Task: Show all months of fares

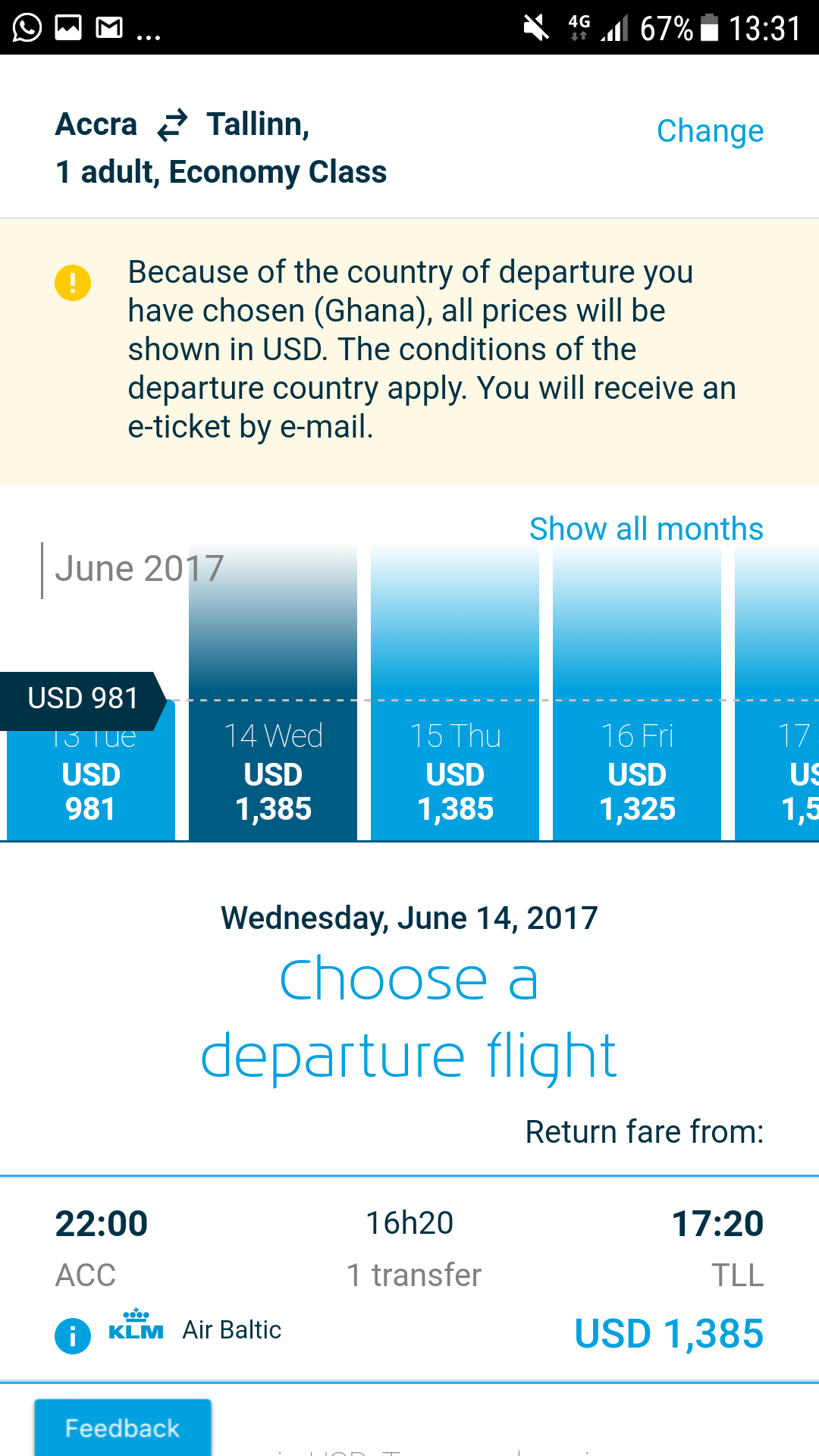Action: pos(646,529)
